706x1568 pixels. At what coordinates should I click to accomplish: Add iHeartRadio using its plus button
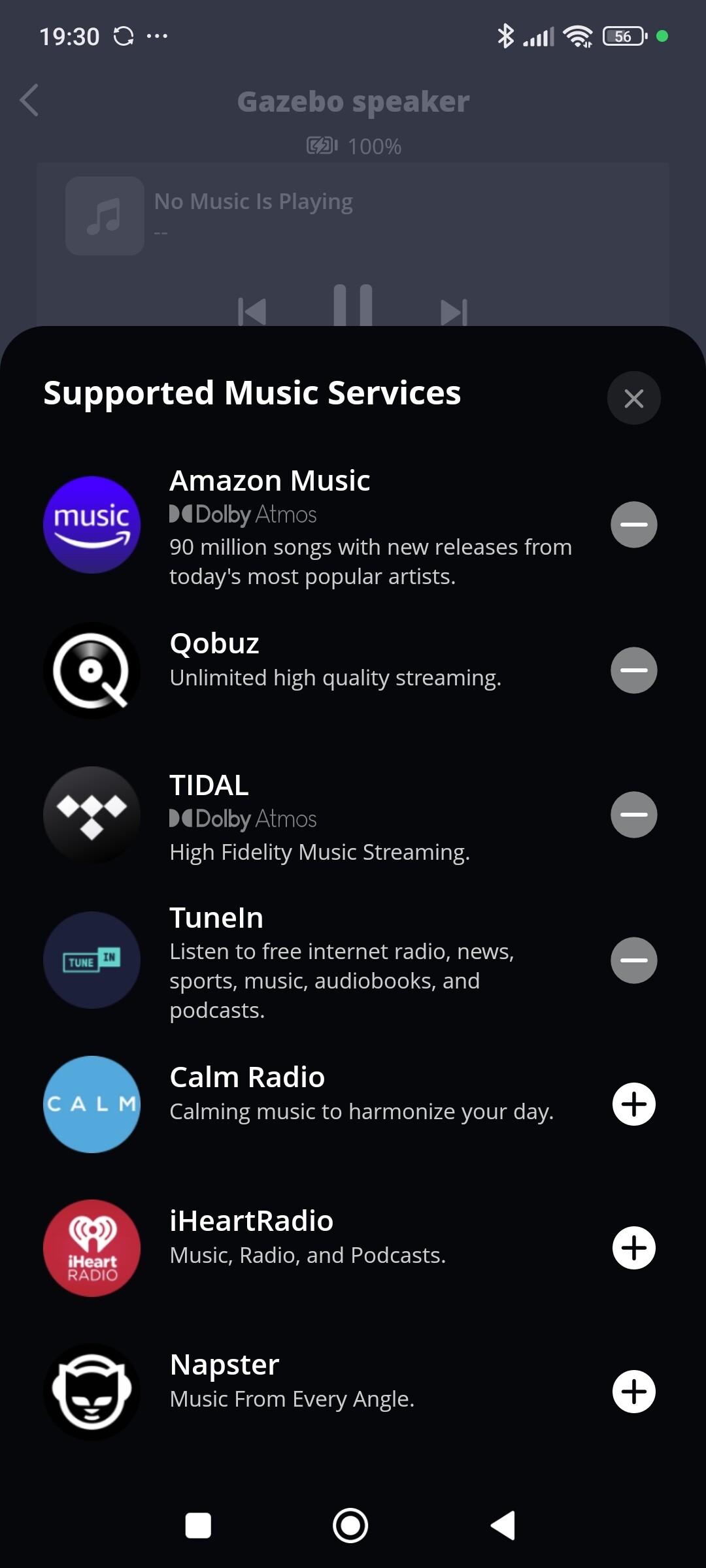633,1248
